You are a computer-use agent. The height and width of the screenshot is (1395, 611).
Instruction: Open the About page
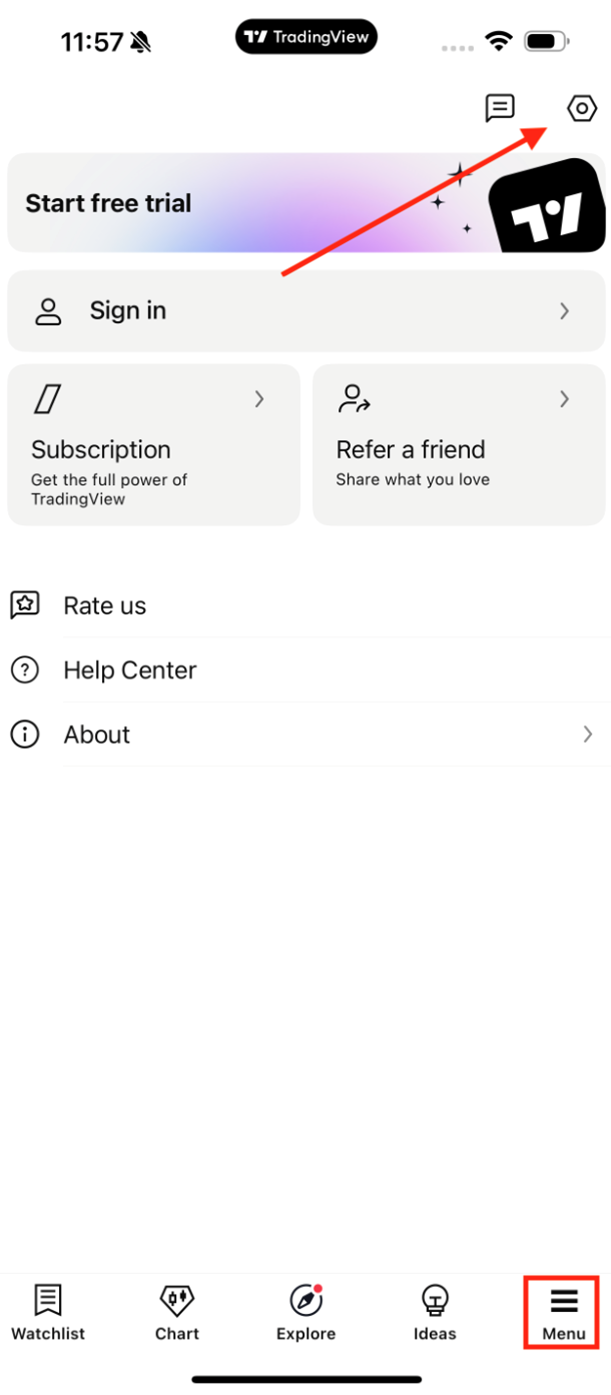click(x=97, y=735)
